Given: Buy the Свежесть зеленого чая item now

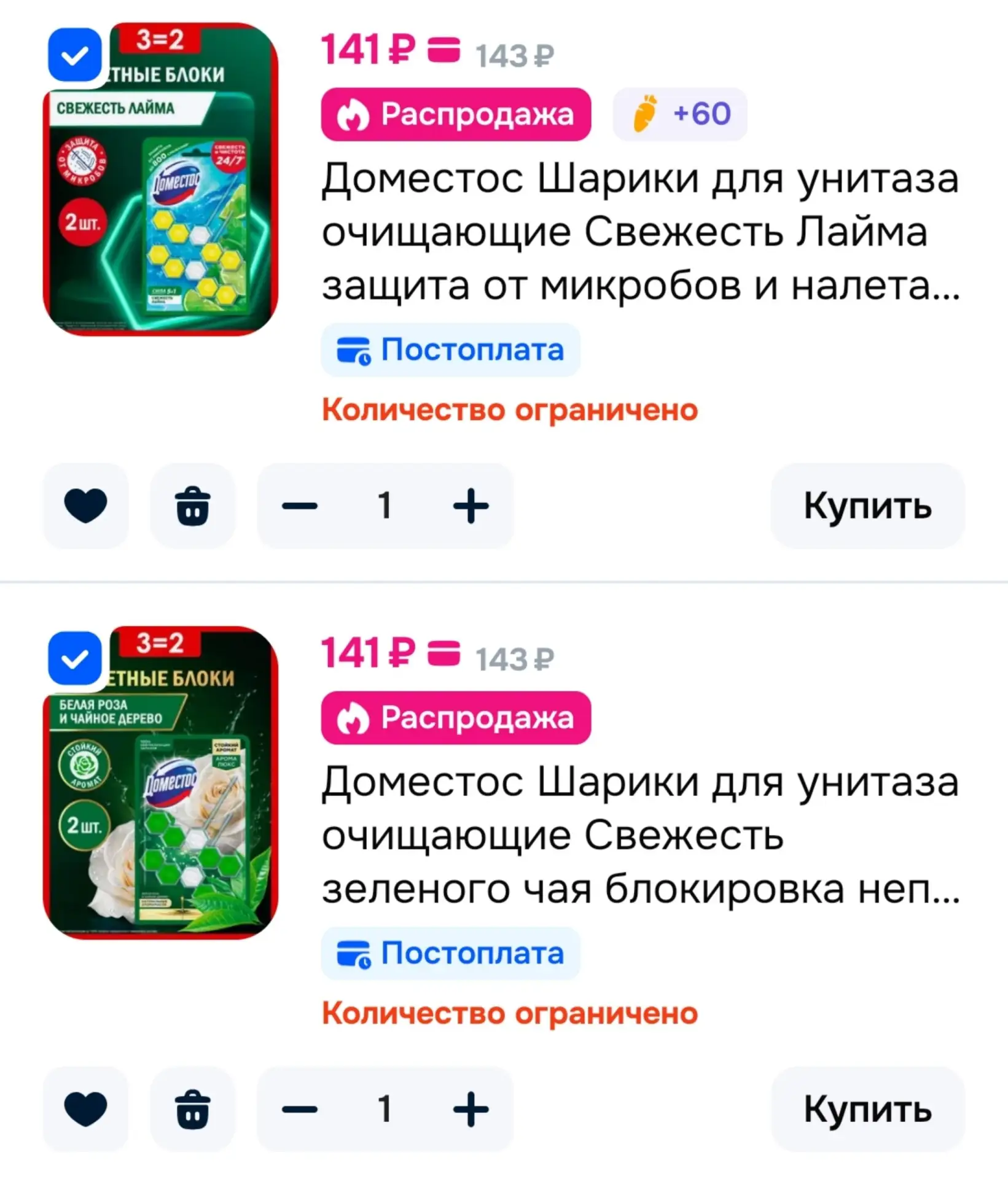Looking at the screenshot, I should pyautogui.click(x=867, y=1109).
